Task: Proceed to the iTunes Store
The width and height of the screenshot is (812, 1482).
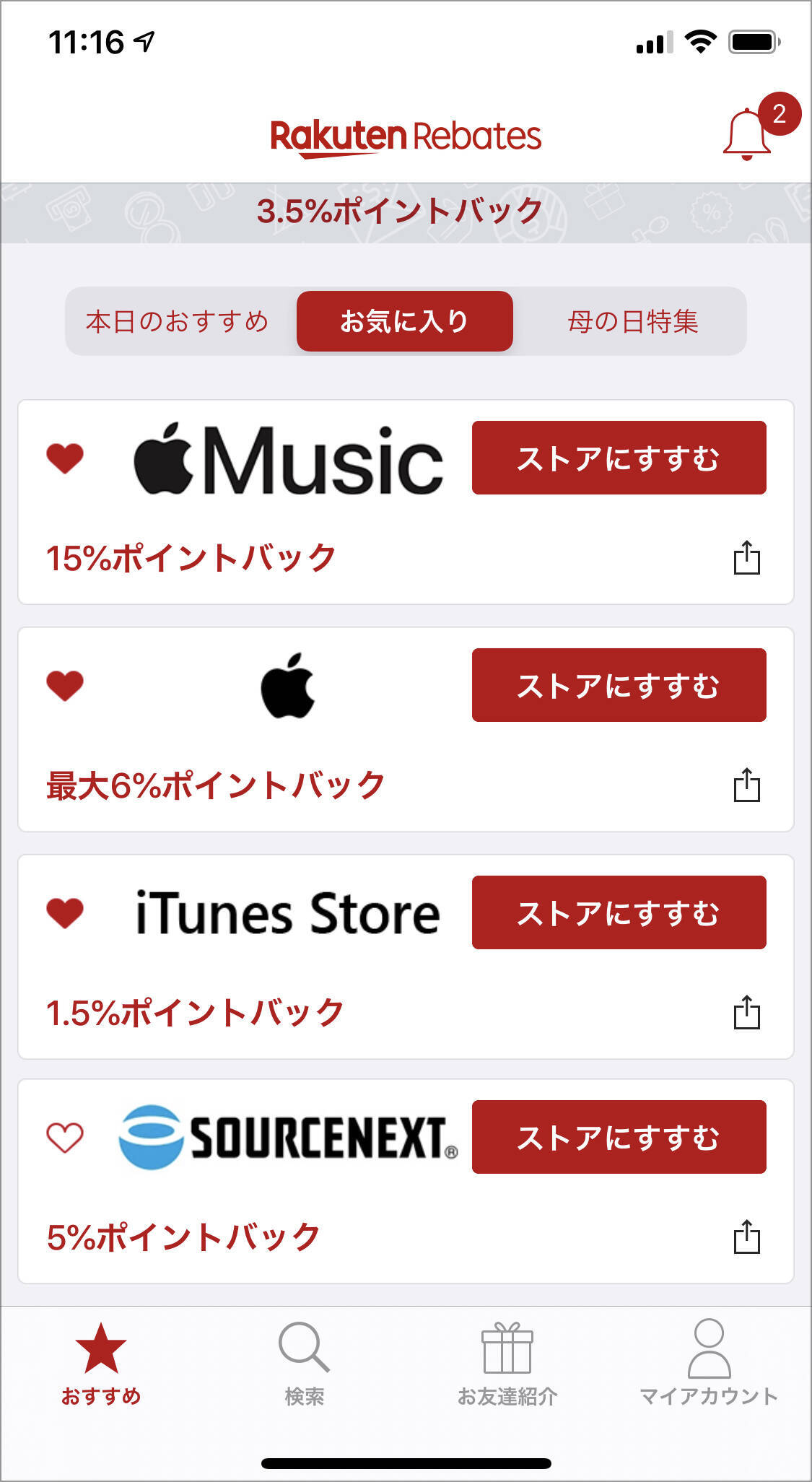Action: point(619,912)
